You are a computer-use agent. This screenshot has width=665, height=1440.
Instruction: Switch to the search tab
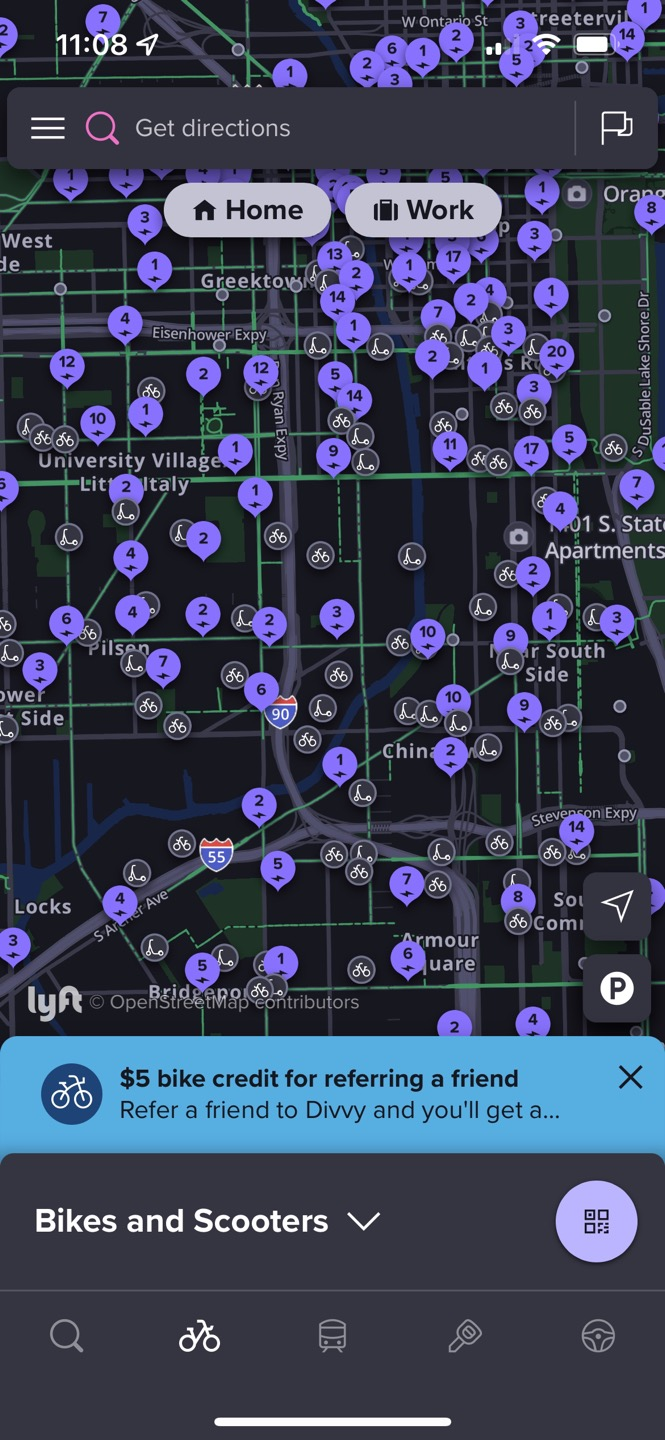67,1336
